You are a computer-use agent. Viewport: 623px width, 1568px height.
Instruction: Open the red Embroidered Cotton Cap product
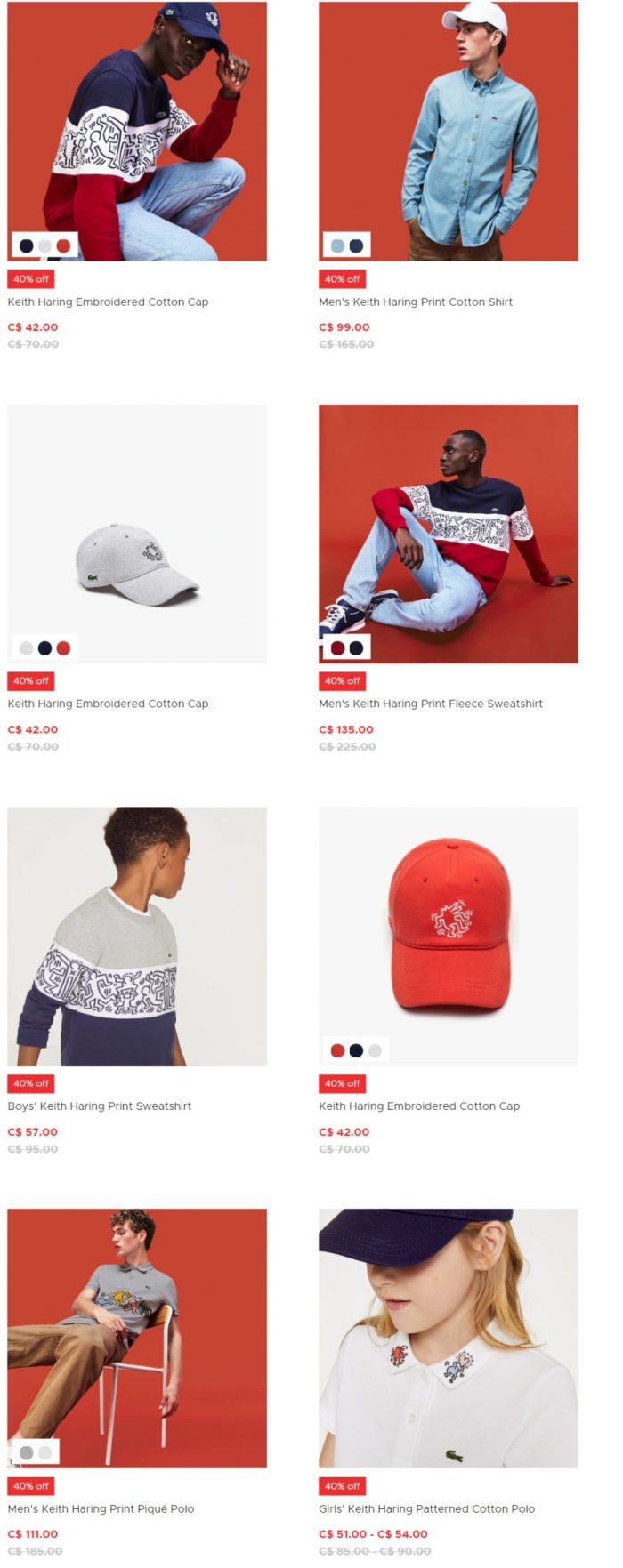[x=419, y=1106]
